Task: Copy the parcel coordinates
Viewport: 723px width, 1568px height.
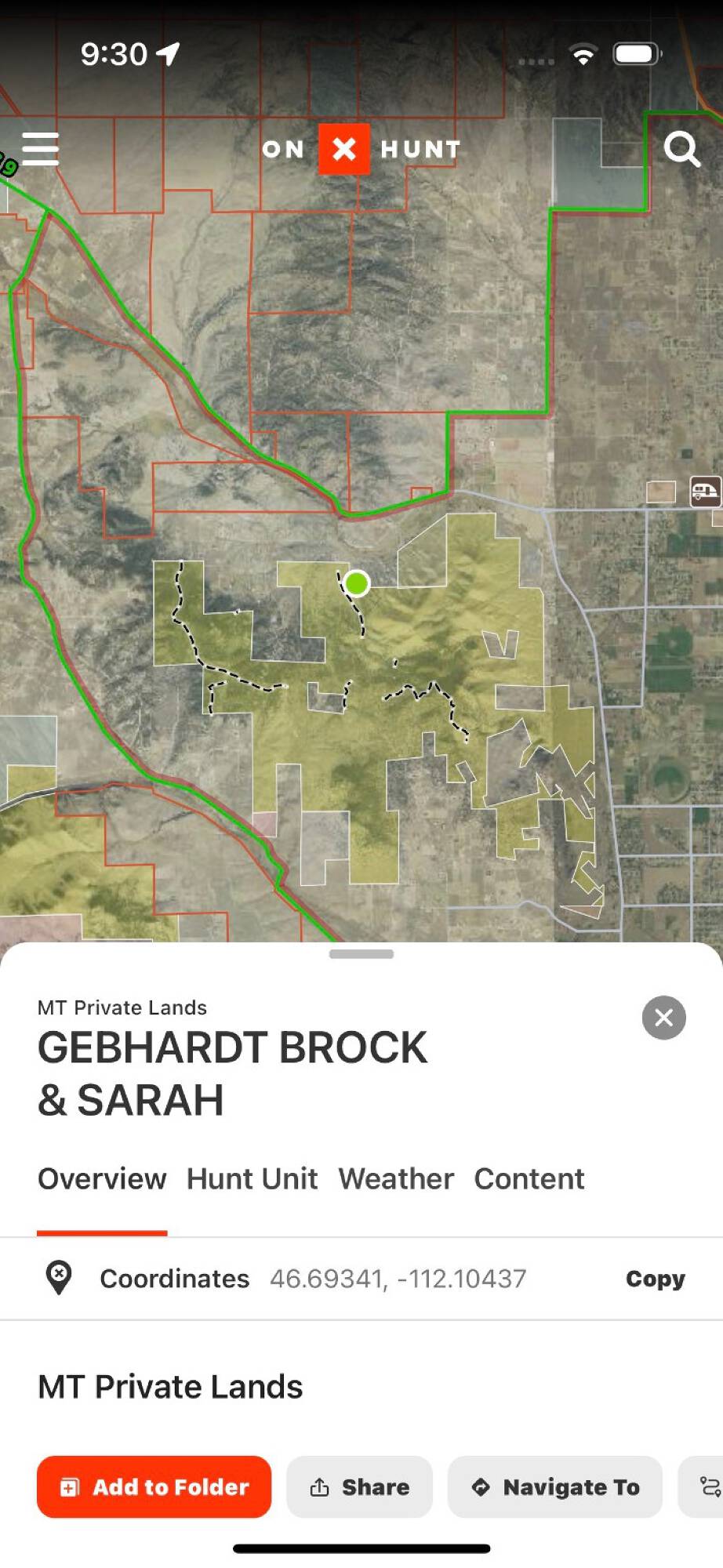Action: [x=655, y=1279]
